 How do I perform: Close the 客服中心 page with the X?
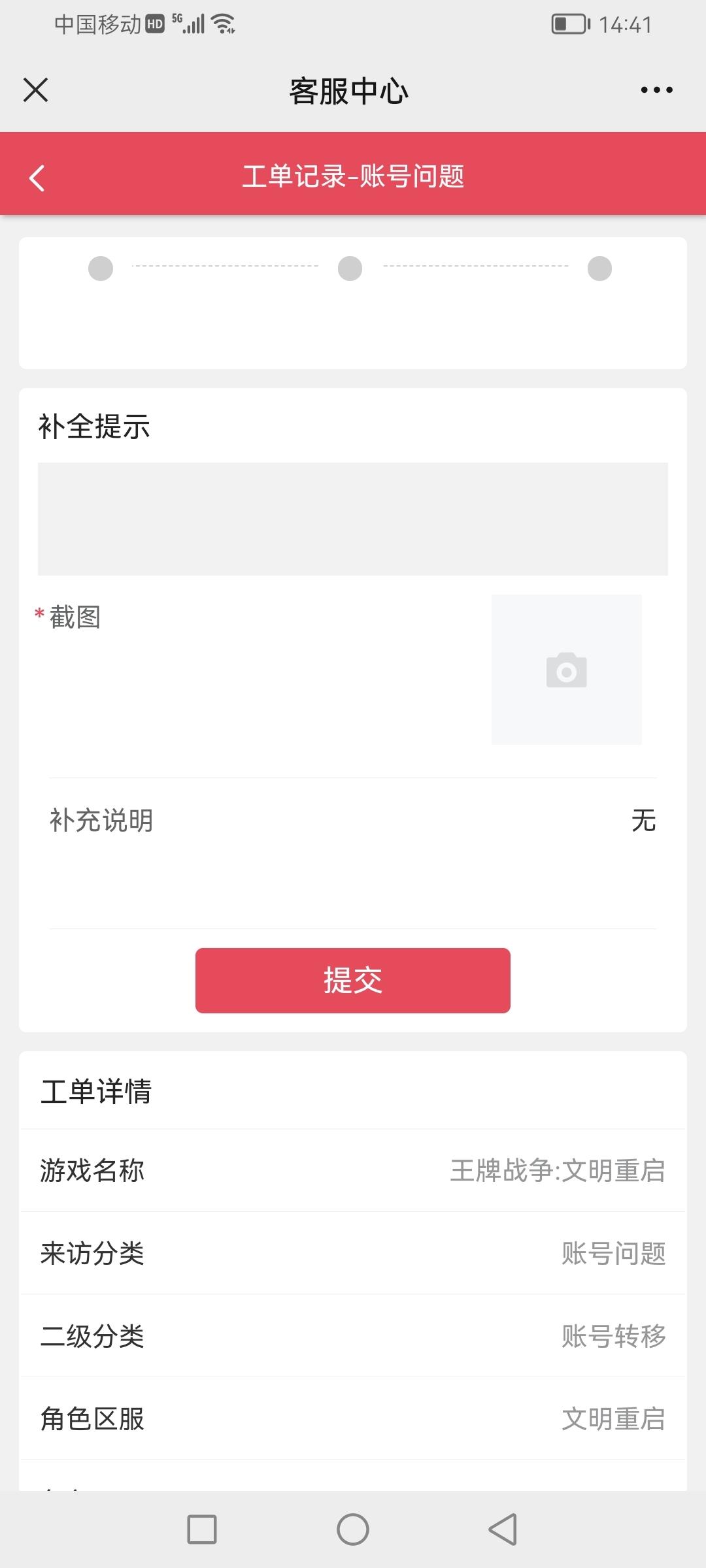36,90
